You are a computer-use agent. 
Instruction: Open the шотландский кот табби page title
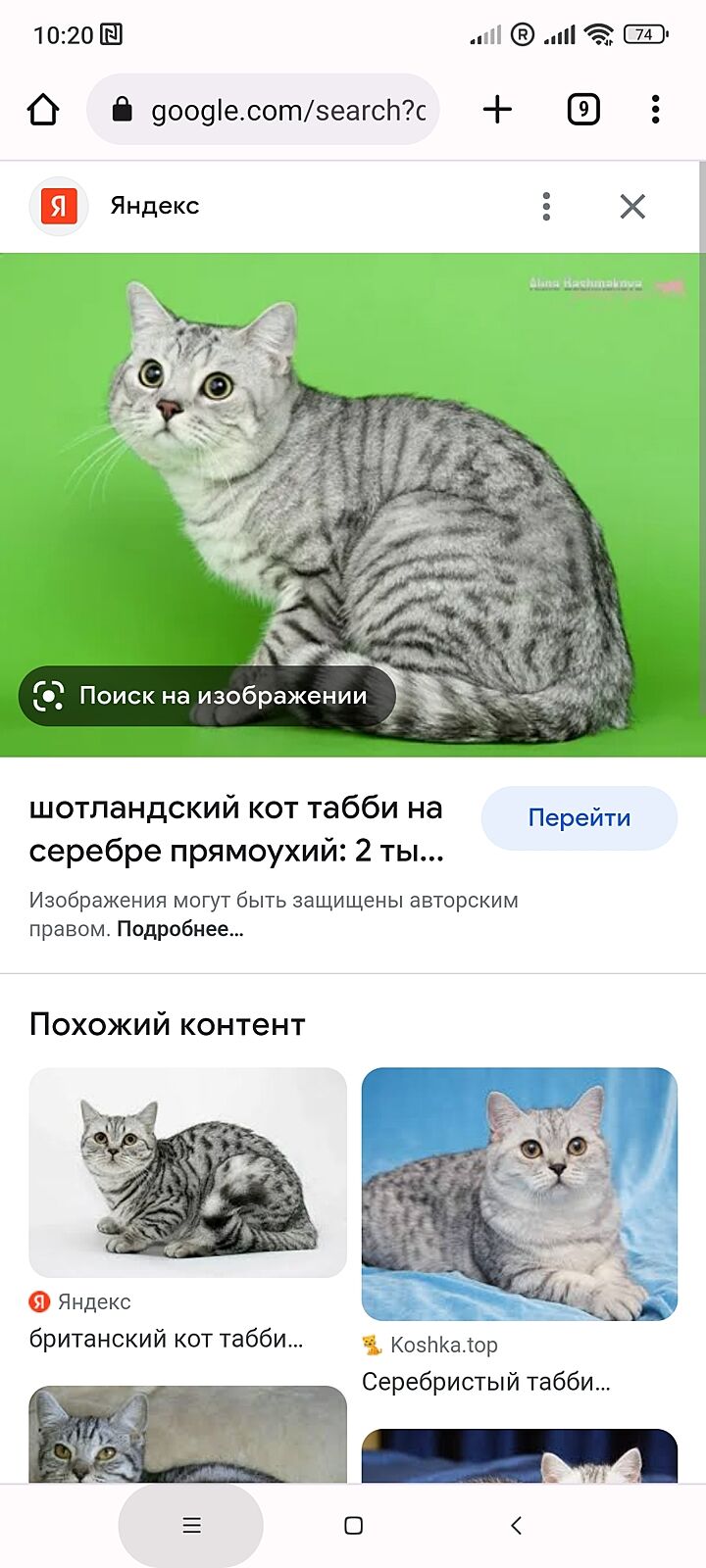[x=236, y=829]
